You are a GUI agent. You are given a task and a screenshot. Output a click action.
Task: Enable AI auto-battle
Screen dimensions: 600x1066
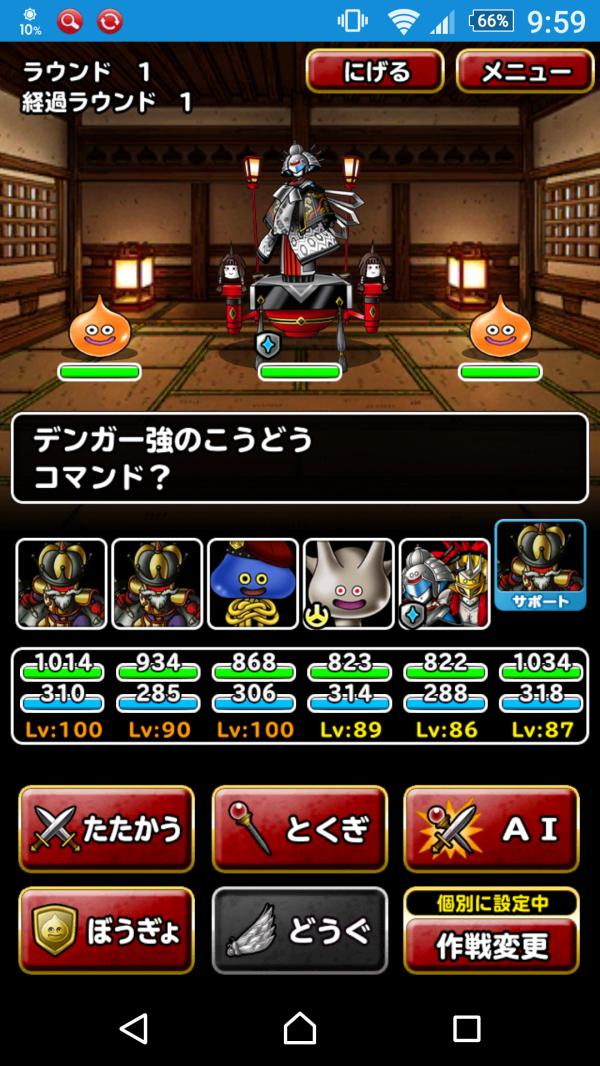point(491,829)
